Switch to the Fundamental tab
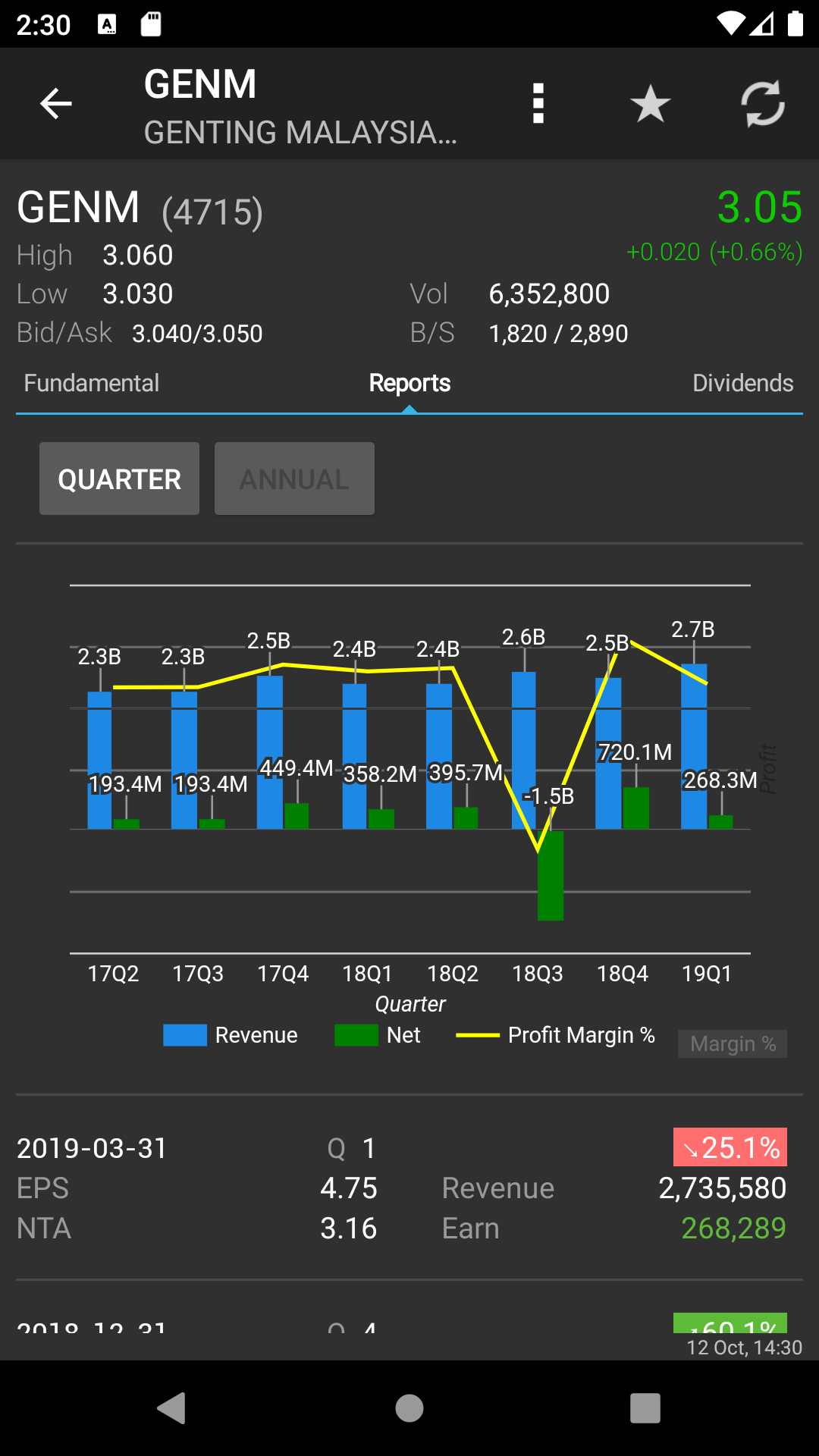This screenshot has height=1456, width=819. pyautogui.click(x=92, y=383)
